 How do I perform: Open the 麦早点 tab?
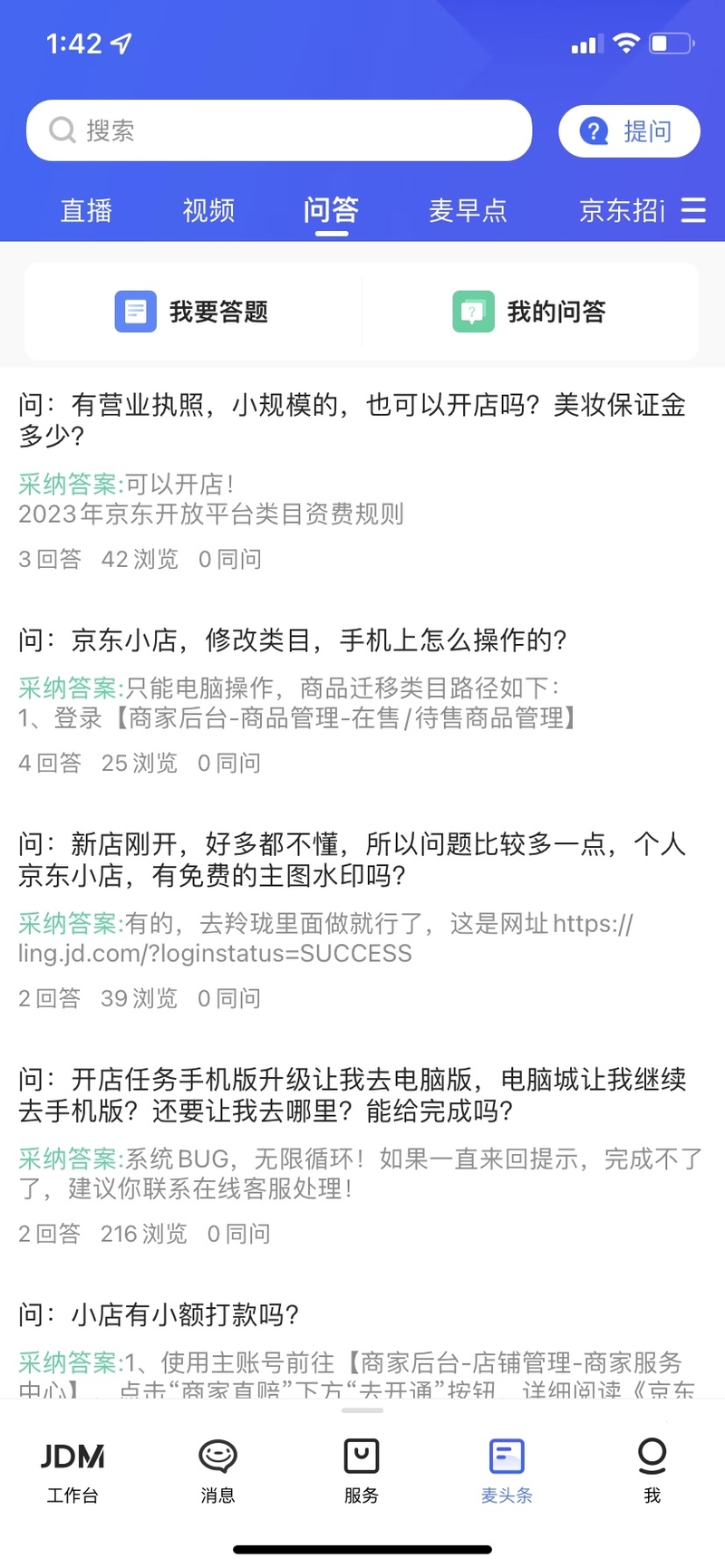[468, 210]
